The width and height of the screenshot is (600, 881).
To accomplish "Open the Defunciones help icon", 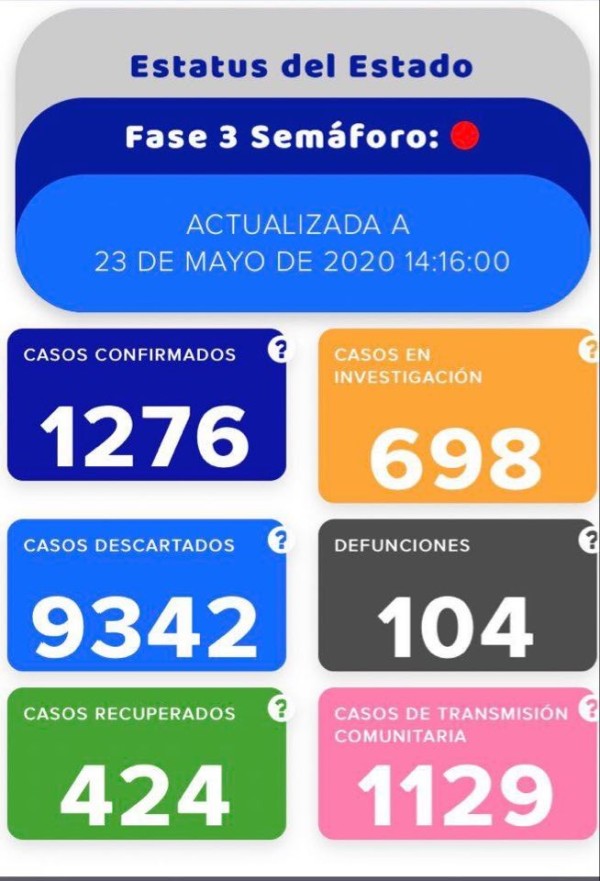I will pos(589,540).
